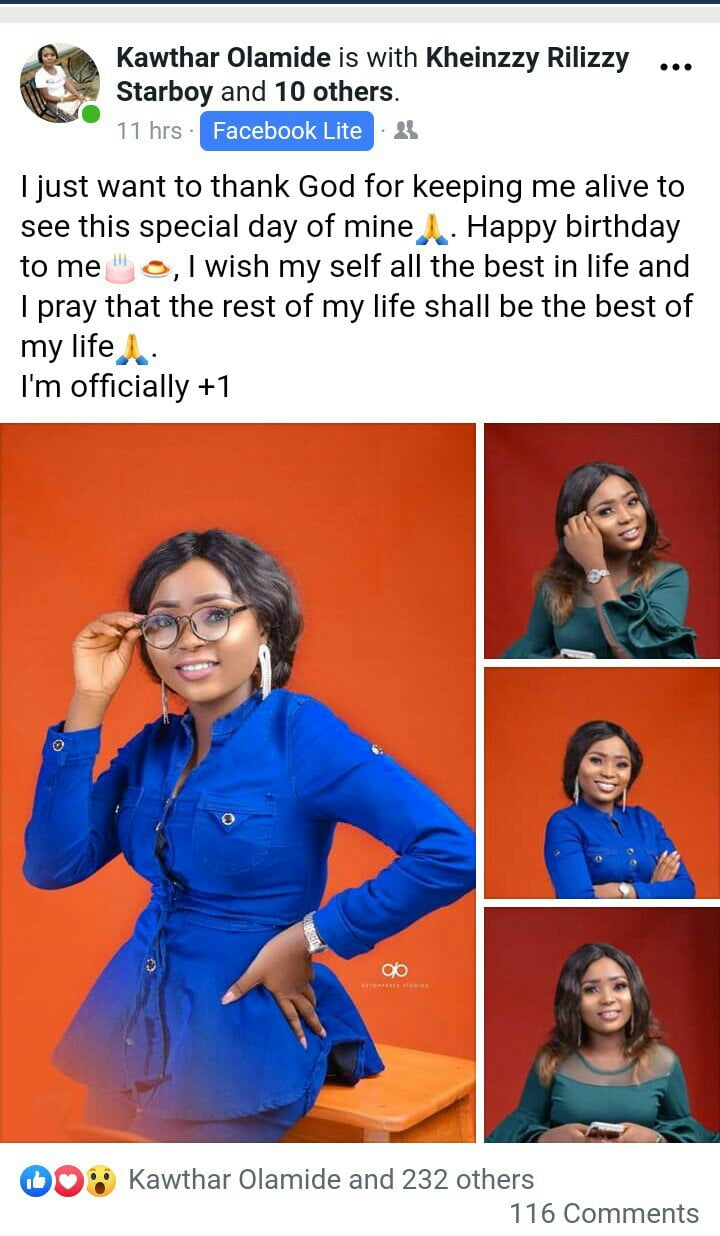Open the post's three-dot overflow menu
Screen dimensions: 720x1236
676,67
